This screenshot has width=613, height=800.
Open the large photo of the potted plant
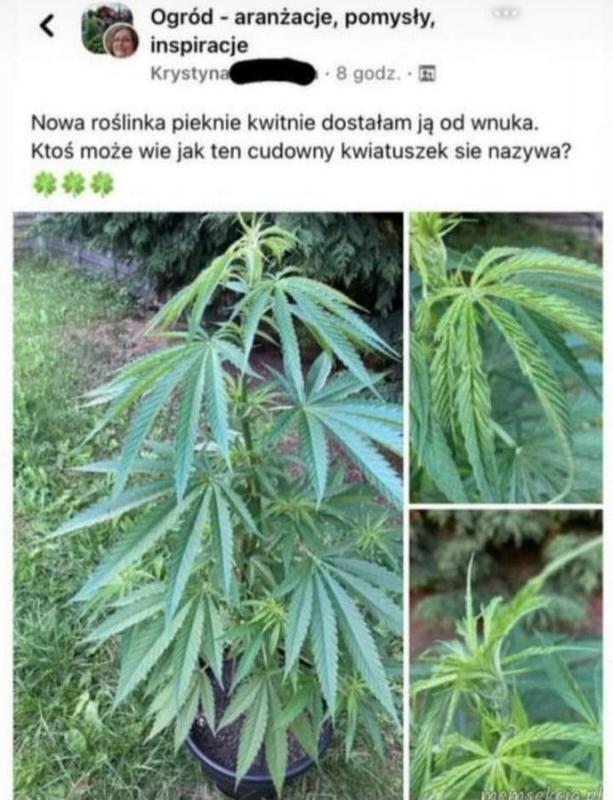[x=208, y=505]
